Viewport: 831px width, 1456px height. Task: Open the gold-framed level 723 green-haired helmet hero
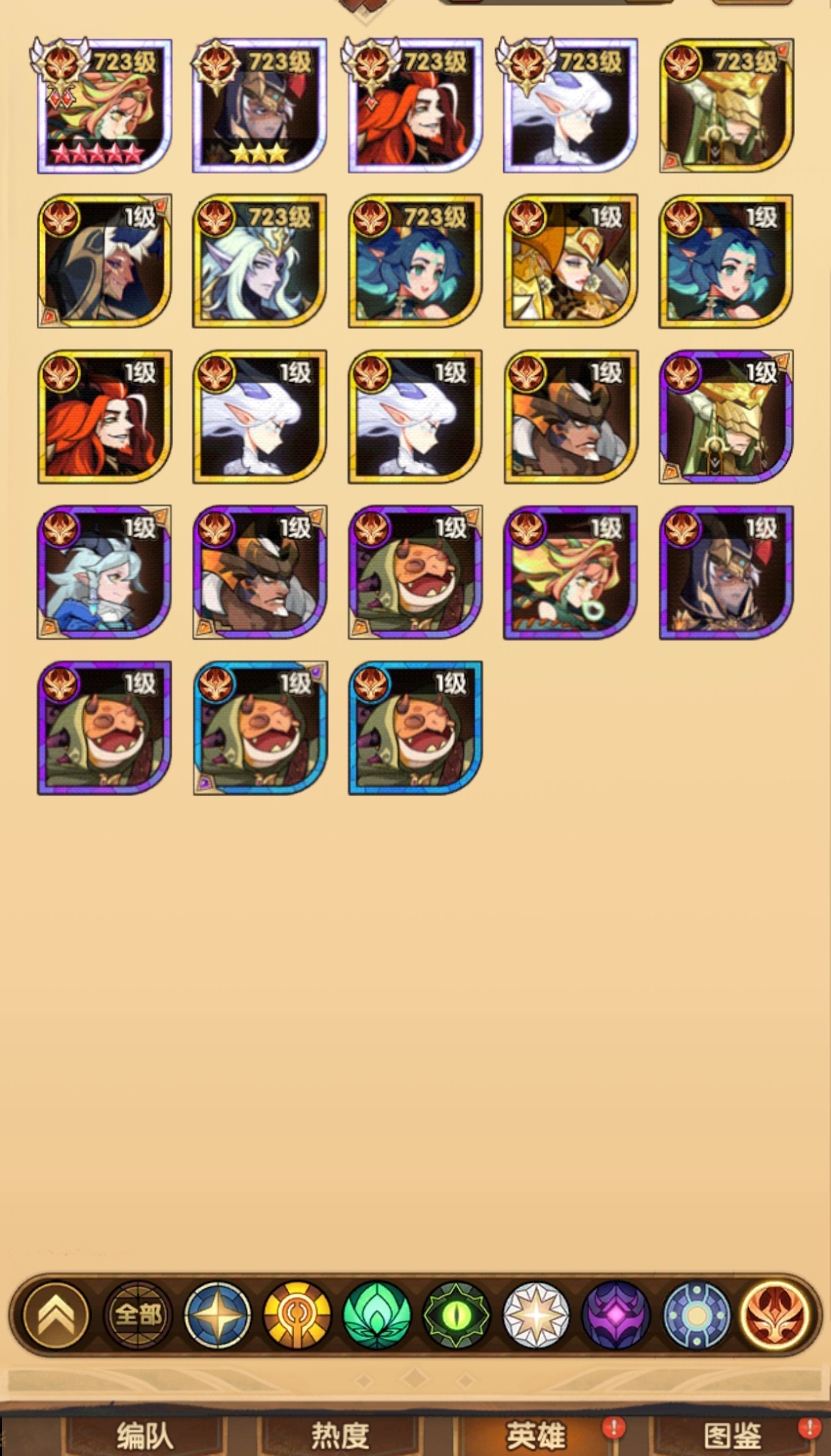[x=726, y=106]
